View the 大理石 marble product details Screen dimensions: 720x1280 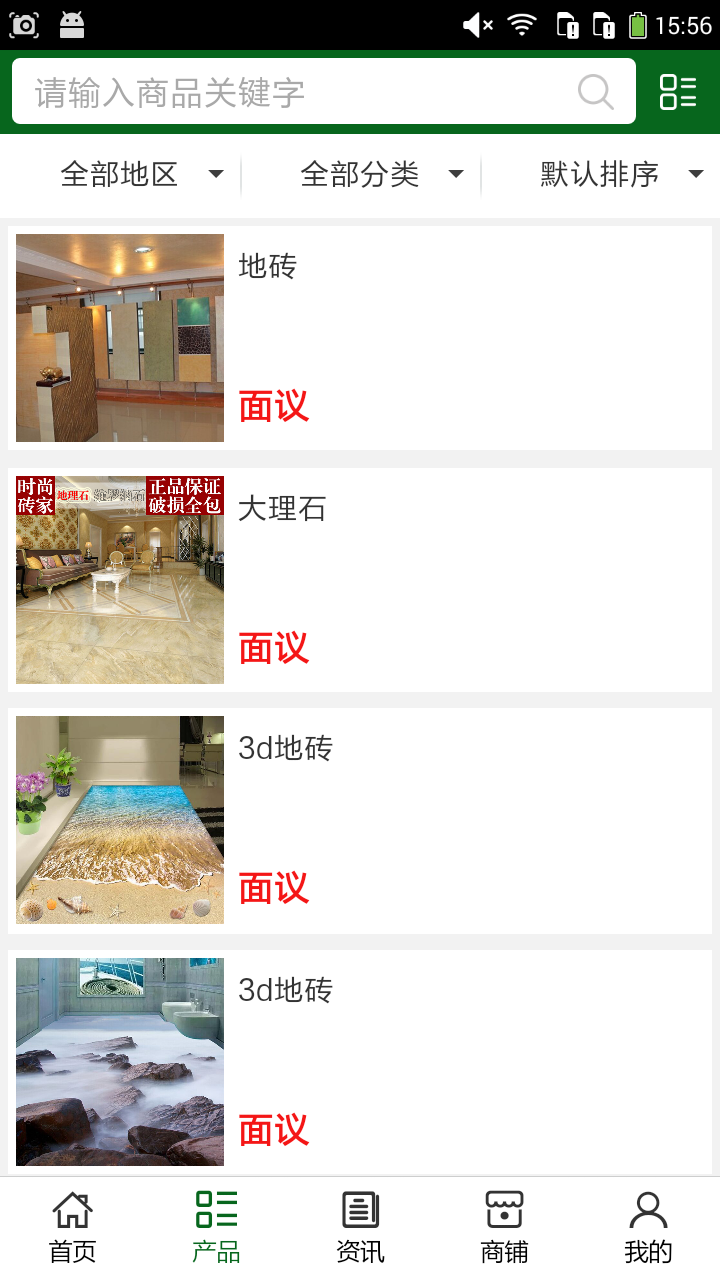(x=282, y=508)
